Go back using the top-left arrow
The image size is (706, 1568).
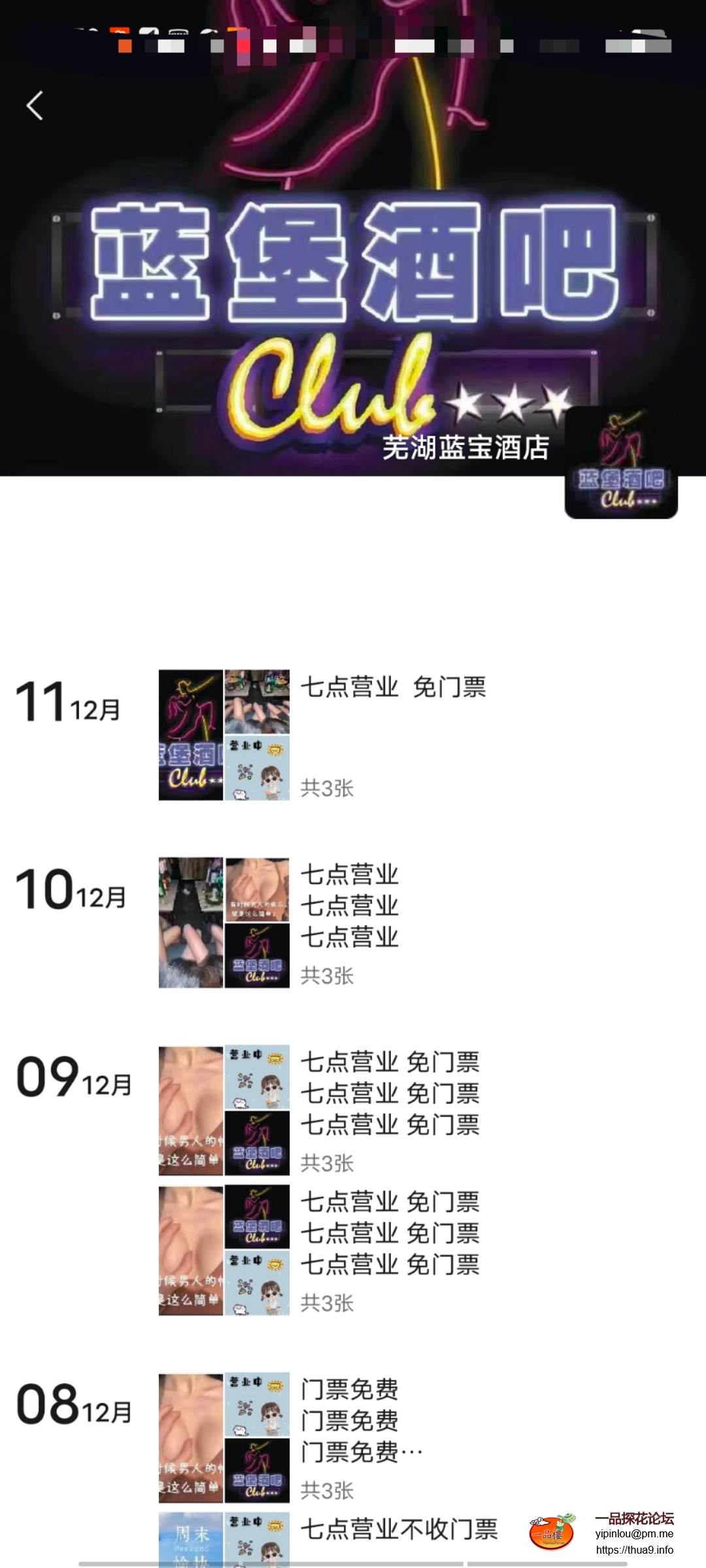tap(35, 105)
